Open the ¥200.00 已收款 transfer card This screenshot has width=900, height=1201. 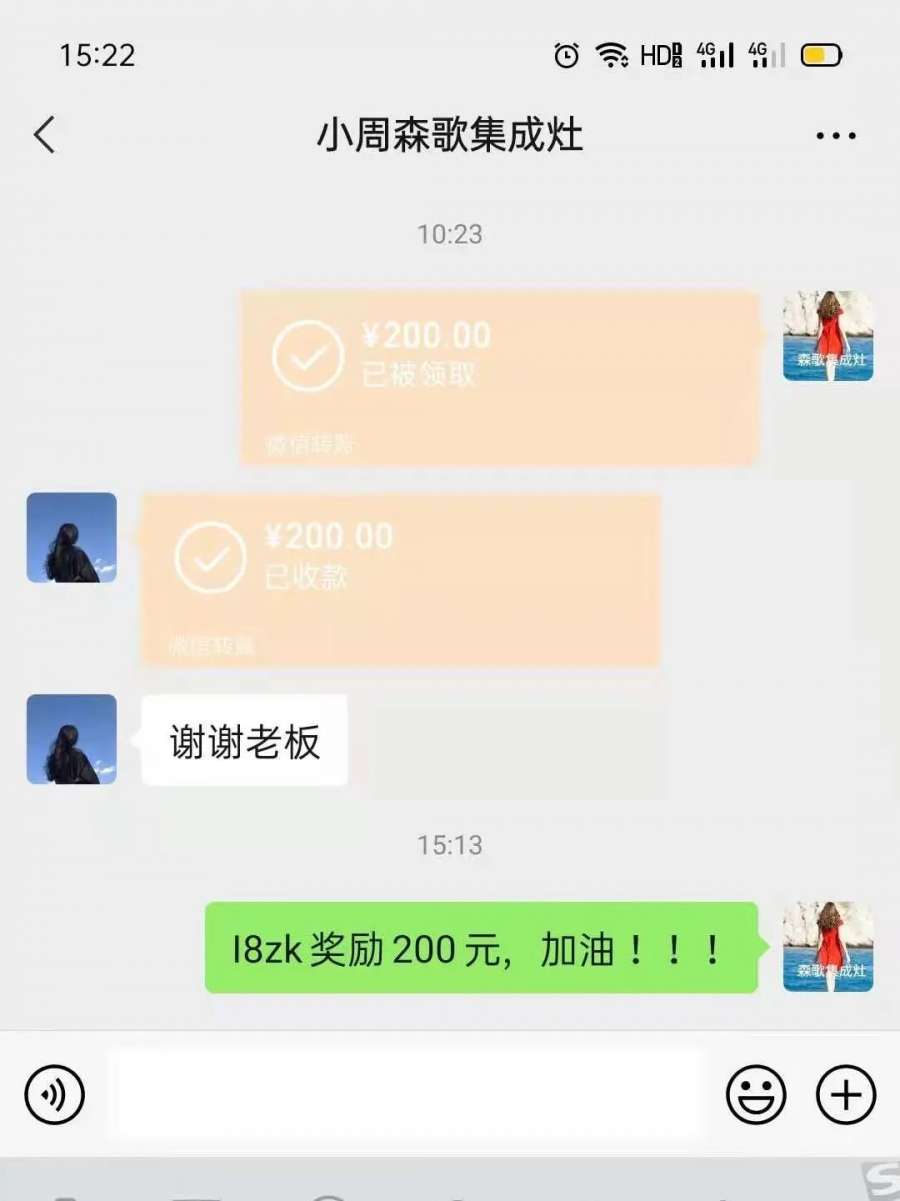[x=400, y=579]
